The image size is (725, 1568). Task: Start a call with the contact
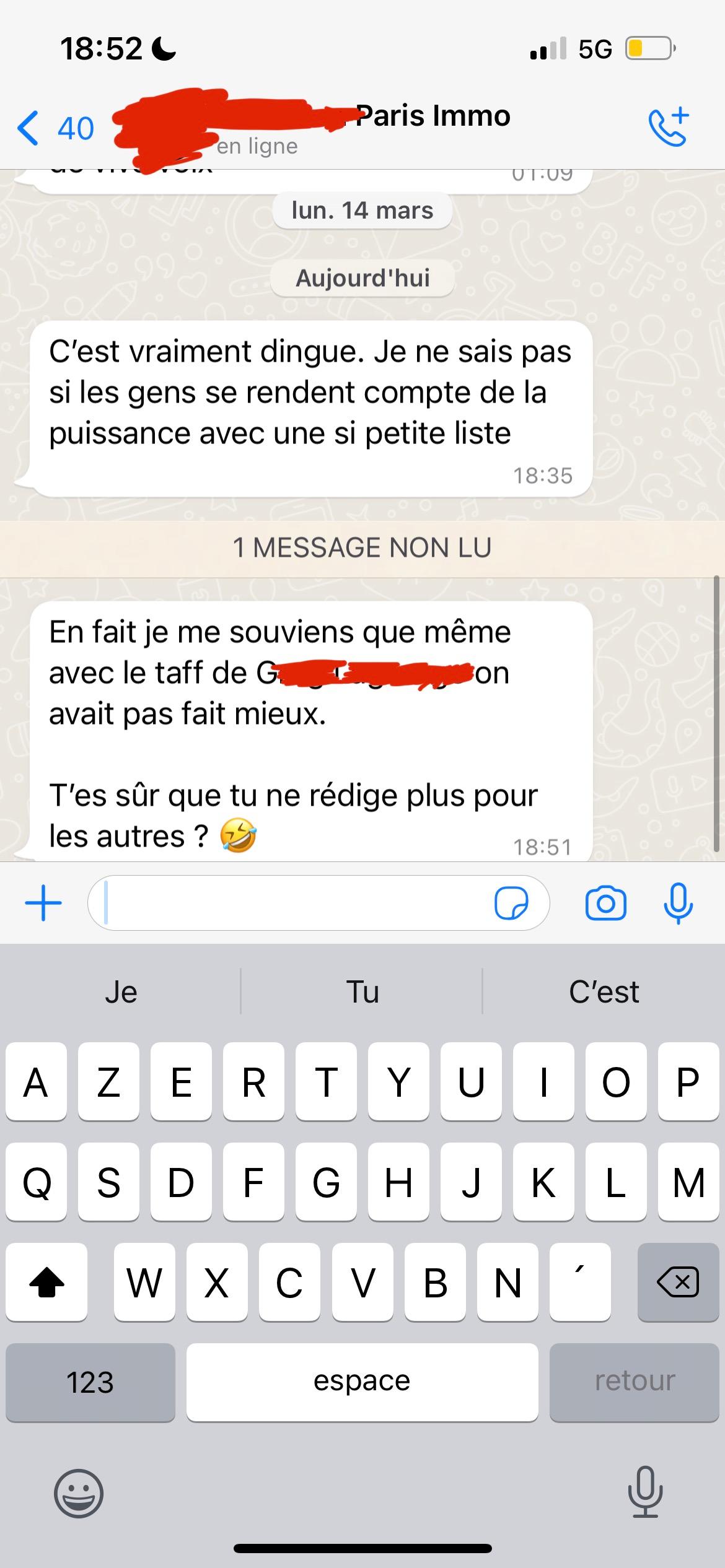click(x=669, y=127)
